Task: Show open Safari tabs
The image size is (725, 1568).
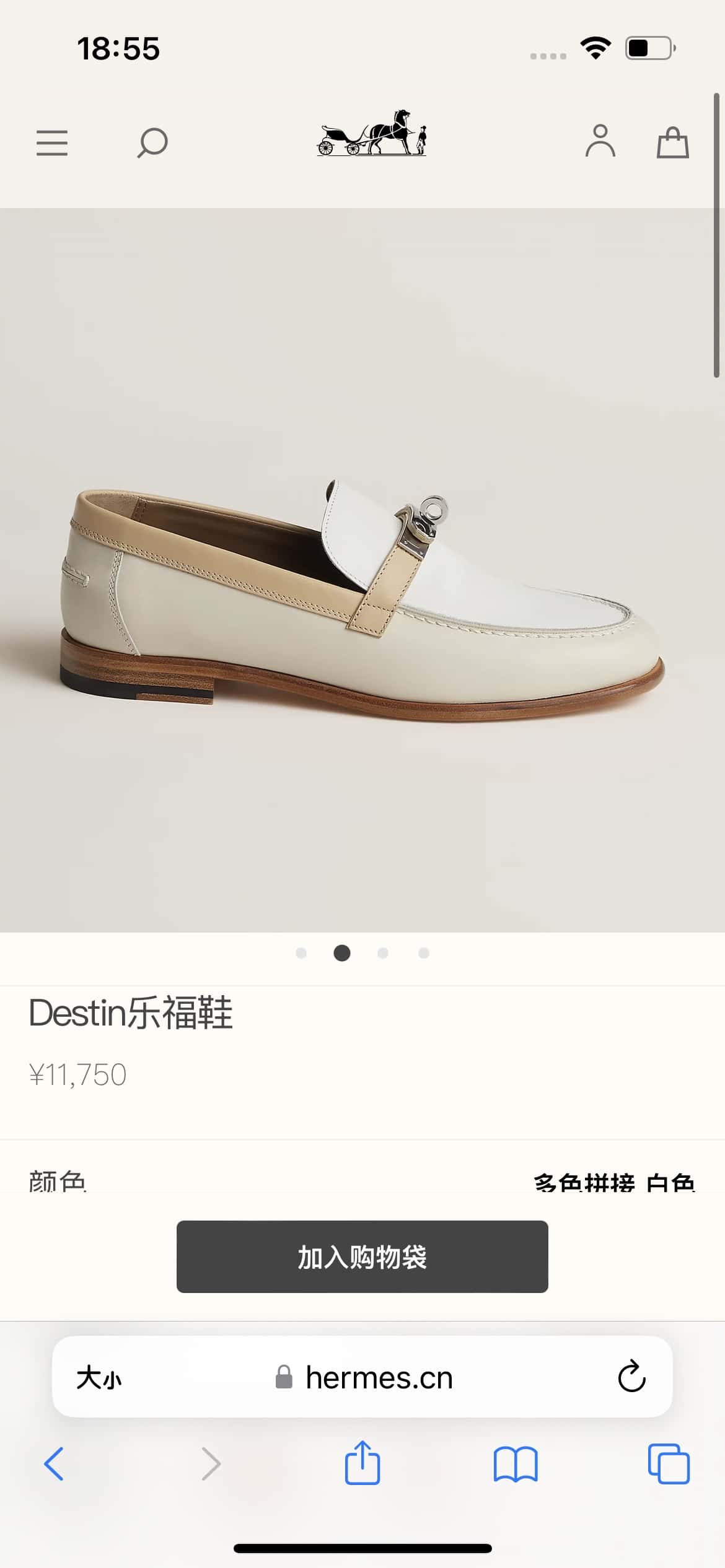Action: point(669,1464)
